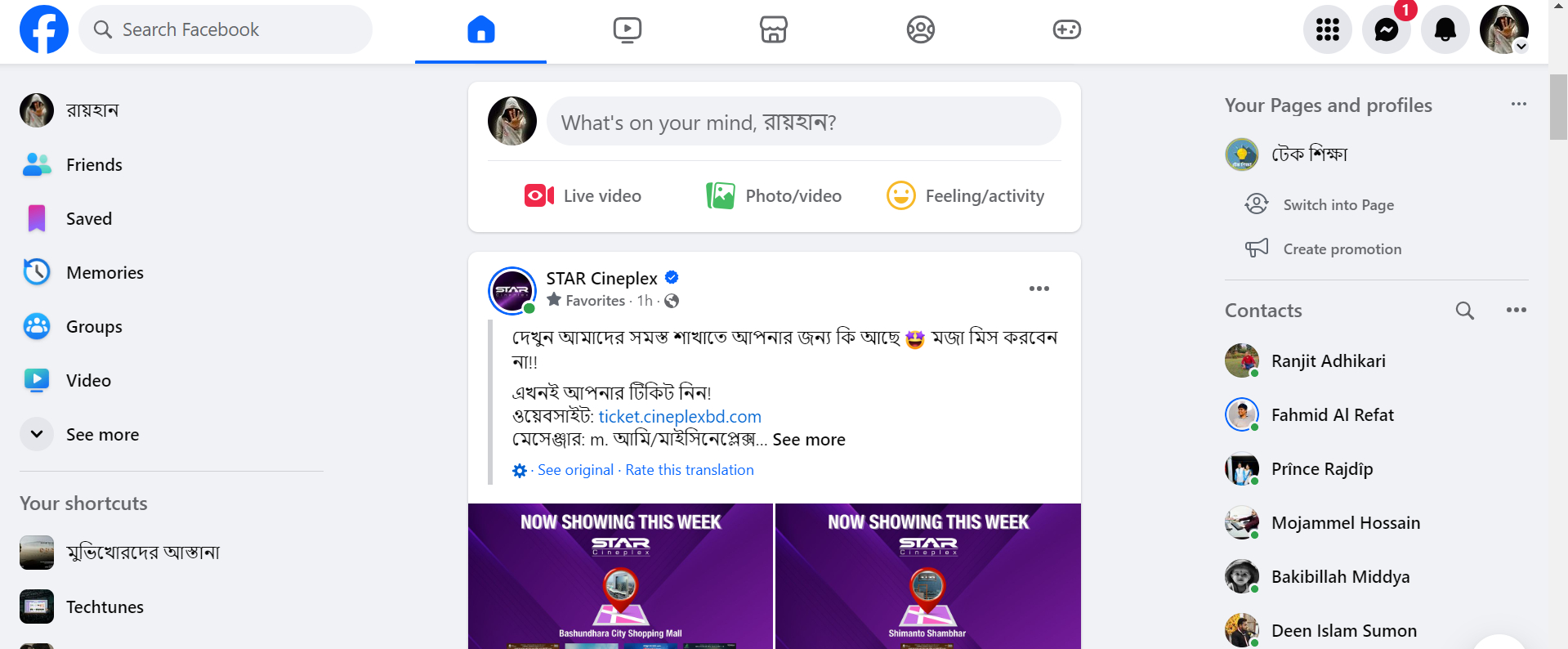1568x649 pixels.
Task: Open the Gaming tab
Action: tap(1066, 30)
